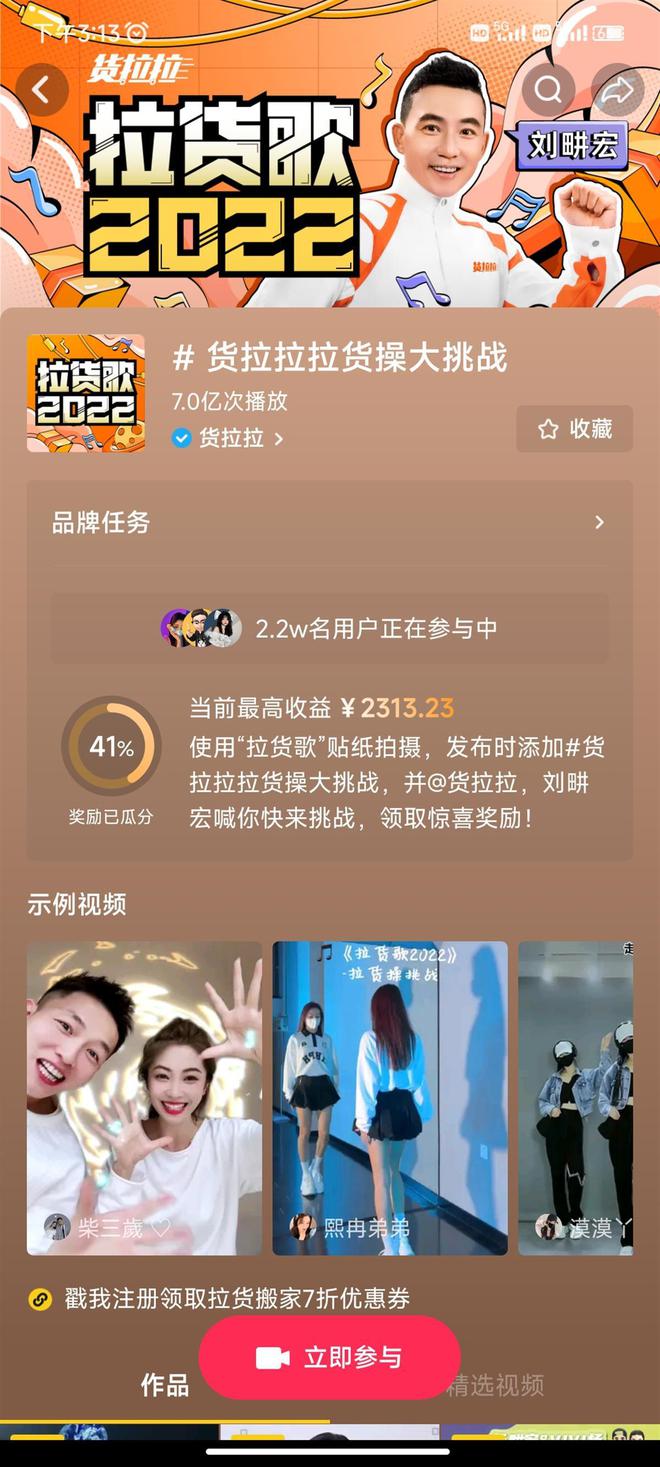
Task: Open search from the top bar
Action: [x=548, y=90]
